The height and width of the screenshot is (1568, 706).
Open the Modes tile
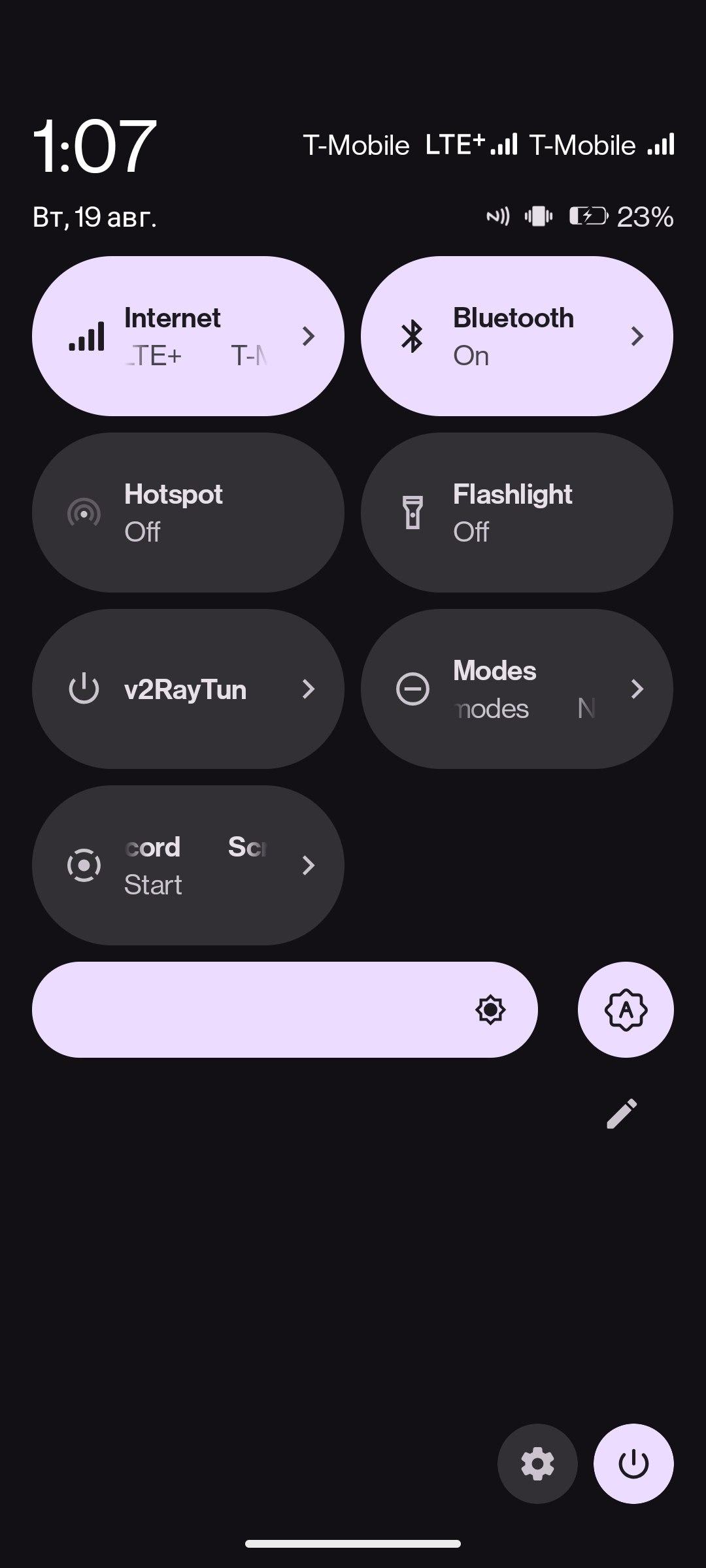tap(516, 689)
